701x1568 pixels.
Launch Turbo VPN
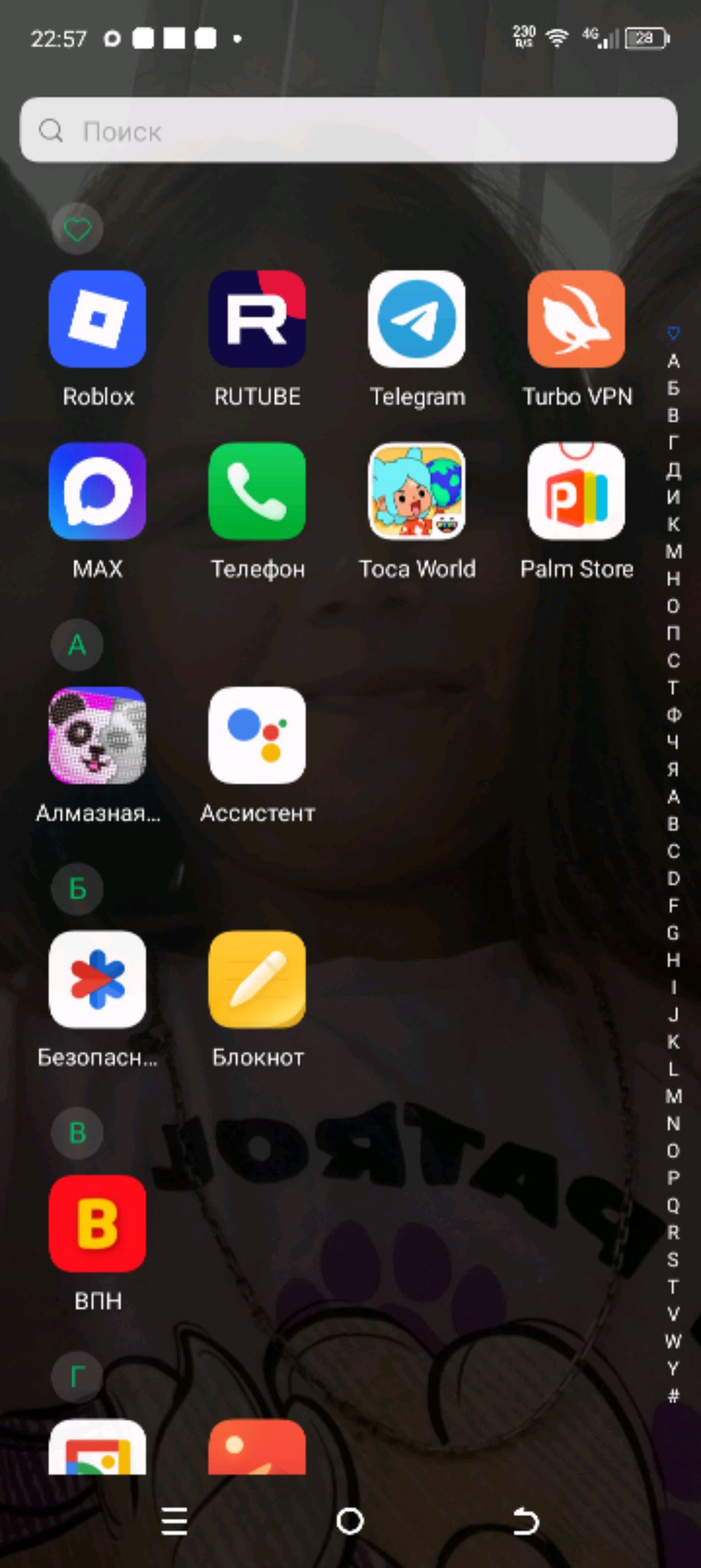click(576, 319)
